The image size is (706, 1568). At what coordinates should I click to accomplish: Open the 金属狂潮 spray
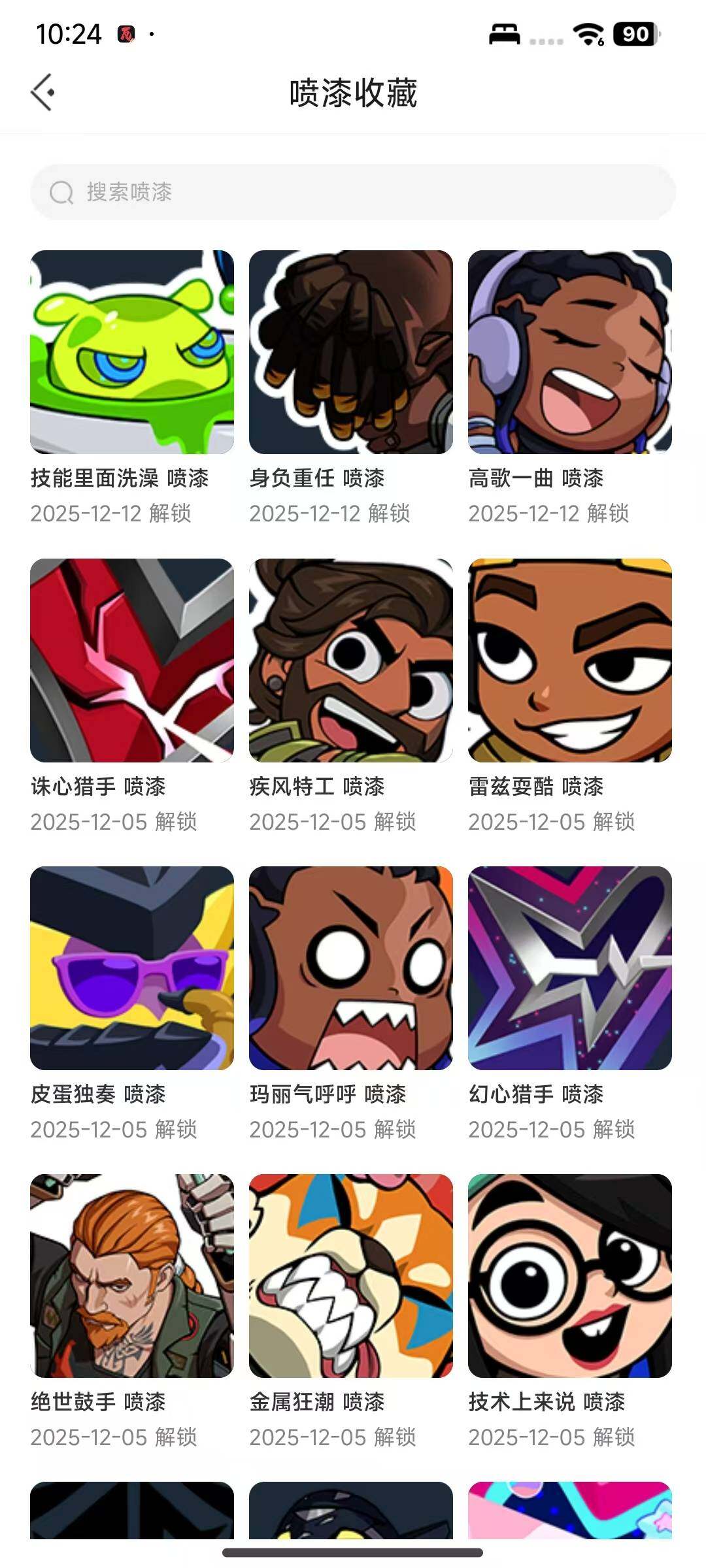point(351,1276)
